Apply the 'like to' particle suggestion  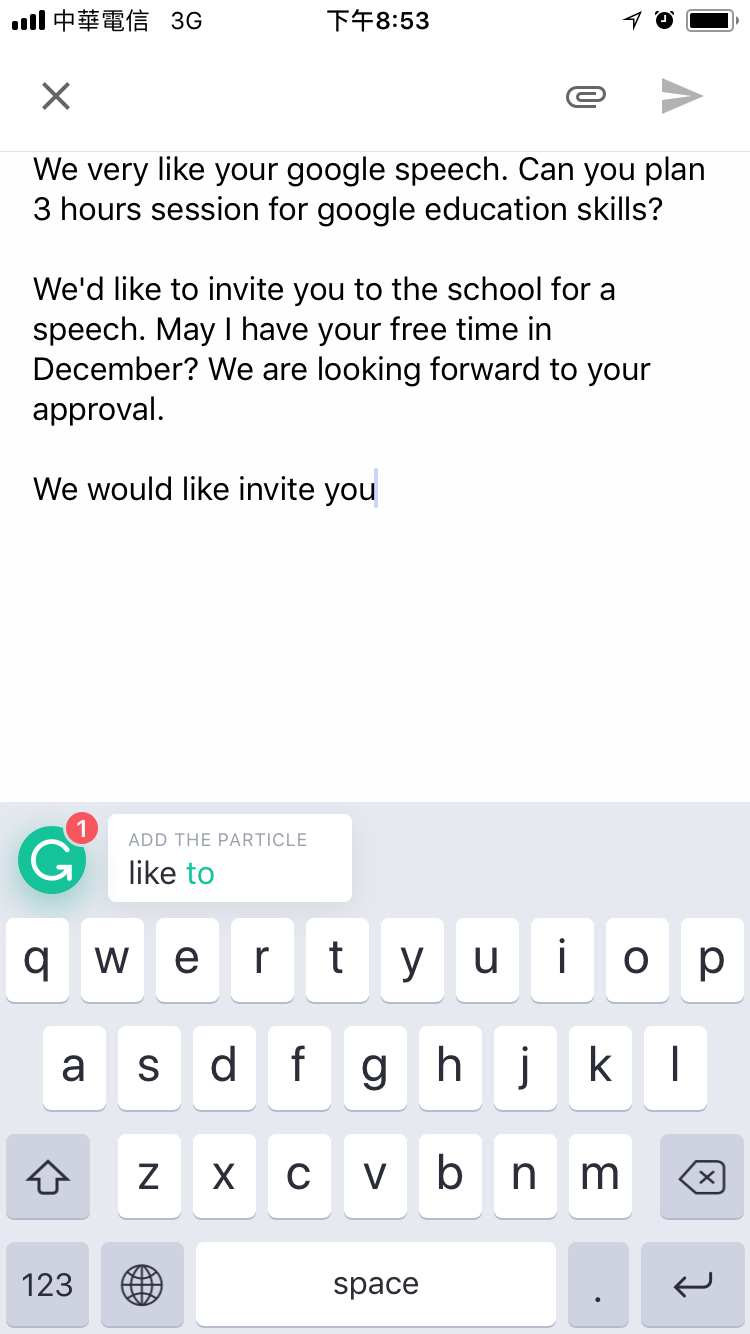coord(230,858)
